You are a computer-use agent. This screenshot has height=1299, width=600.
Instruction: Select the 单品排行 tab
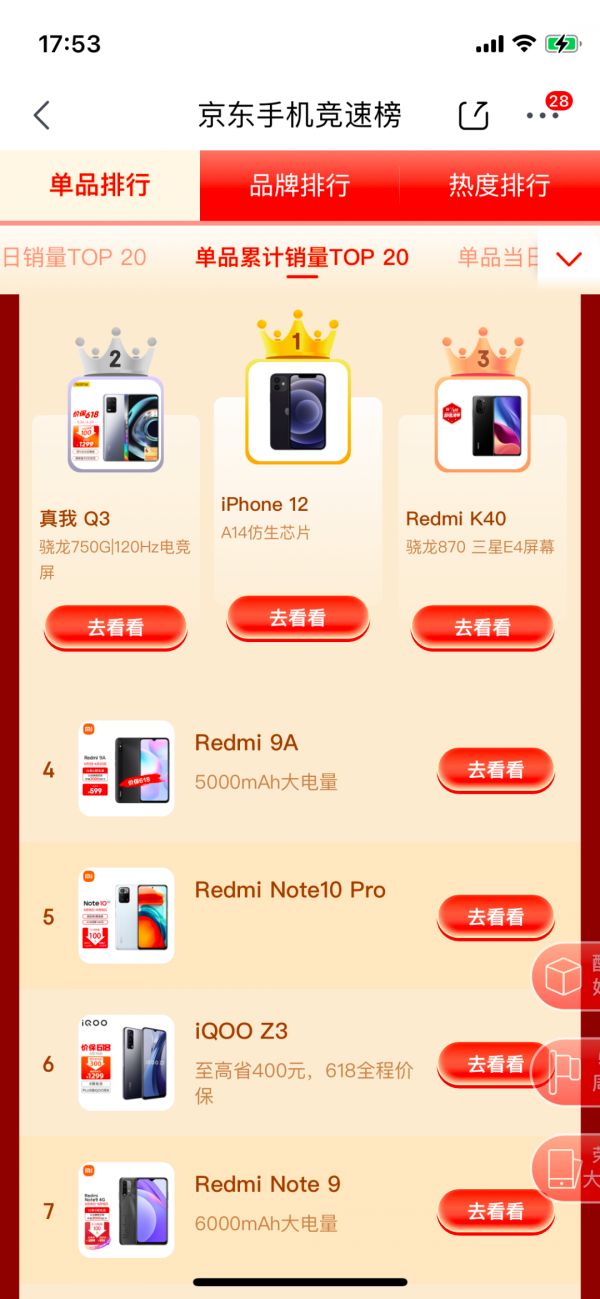(x=99, y=185)
